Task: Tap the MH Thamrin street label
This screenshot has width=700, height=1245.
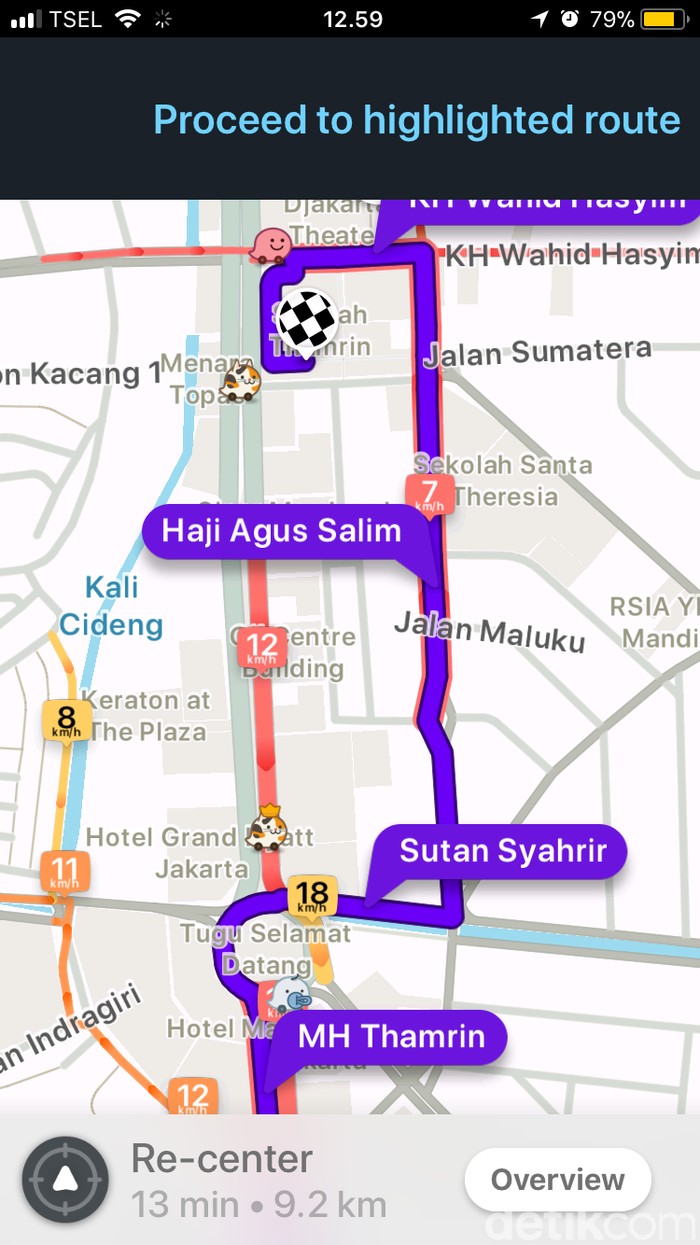Action: 392,1037
